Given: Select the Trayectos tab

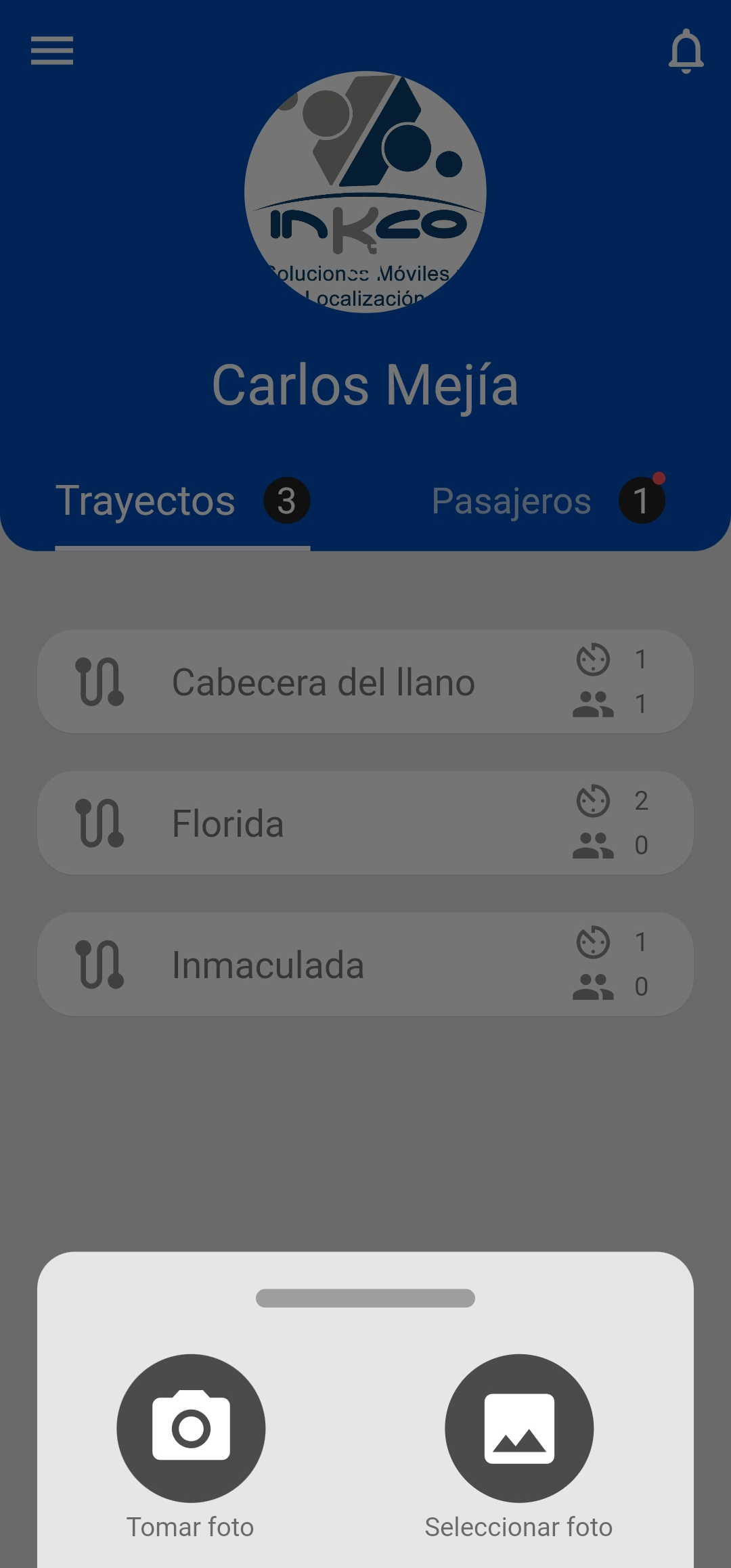Looking at the screenshot, I should [x=182, y=501].
